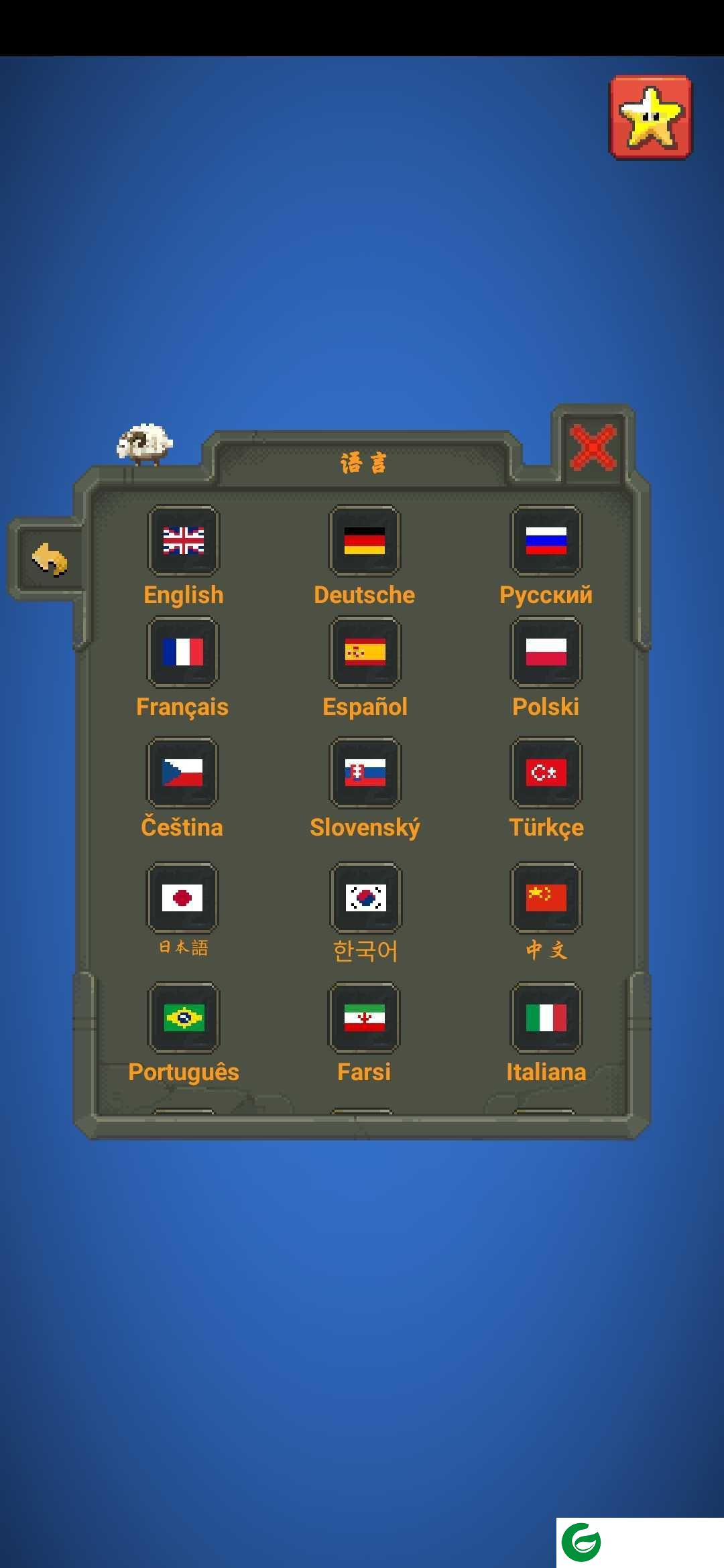Viewport: 724px width, 1568px height.
Task: Go back using the yellow arrow
Action: pyautogui.click(x=50, y=559)
